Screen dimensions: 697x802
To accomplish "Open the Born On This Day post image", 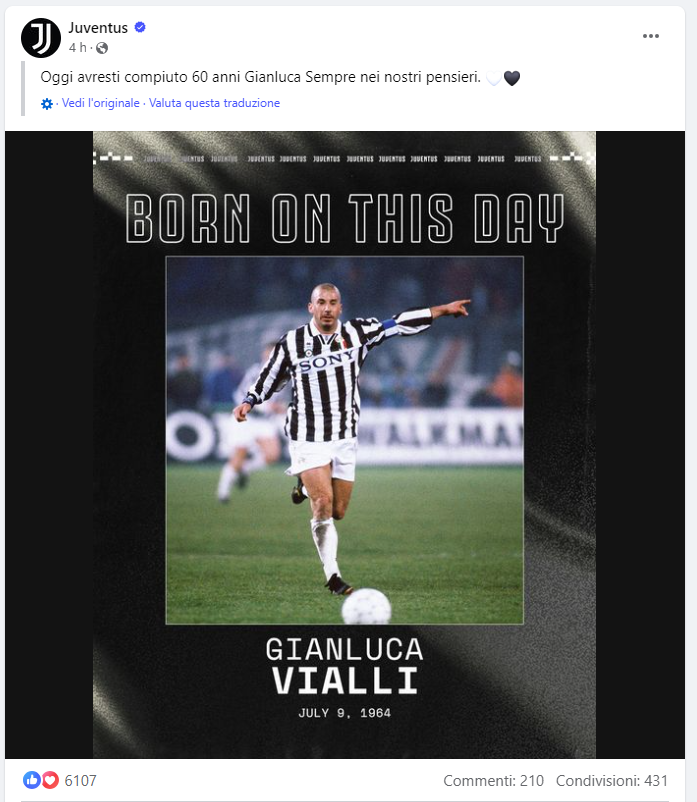I will coord(344,444).
